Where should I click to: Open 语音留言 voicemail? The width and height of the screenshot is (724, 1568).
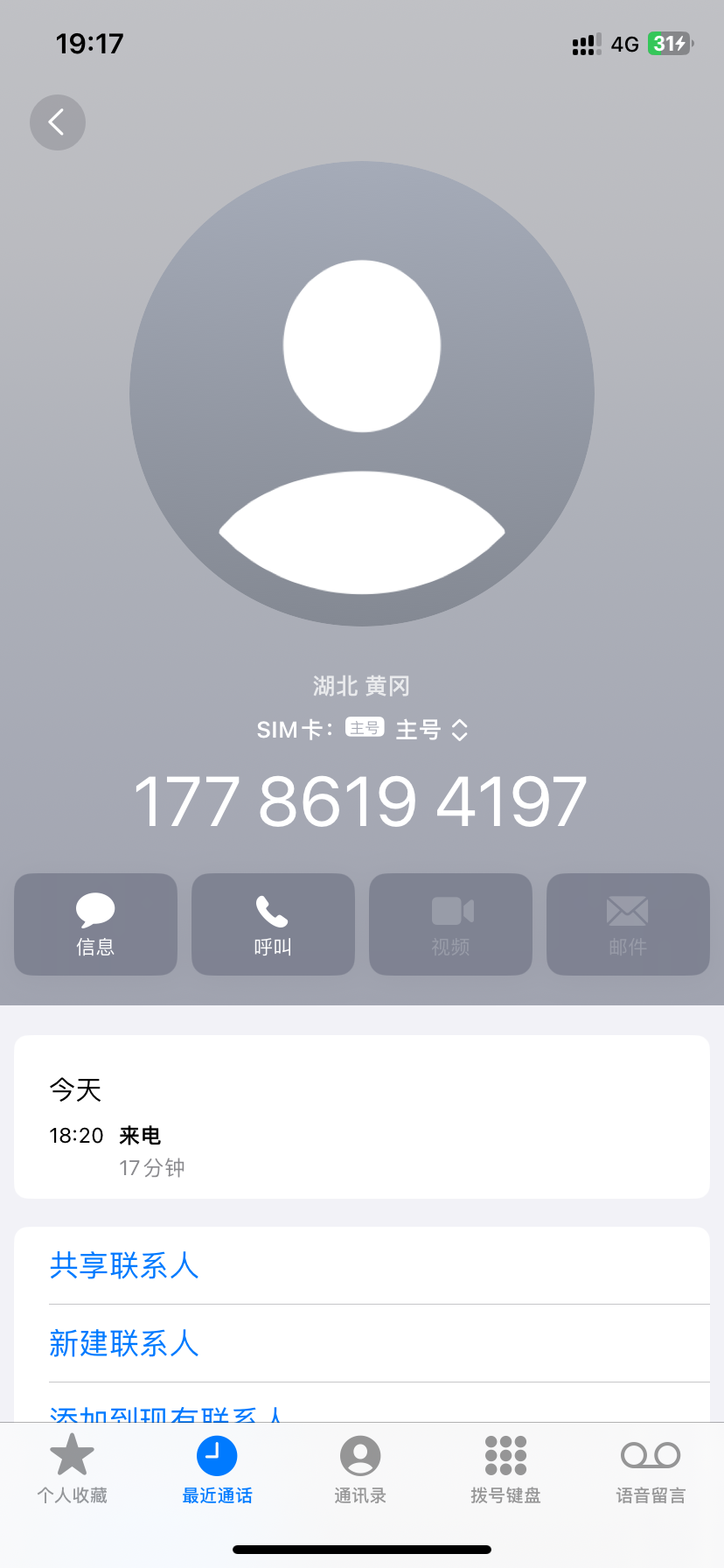point(651,1470)
